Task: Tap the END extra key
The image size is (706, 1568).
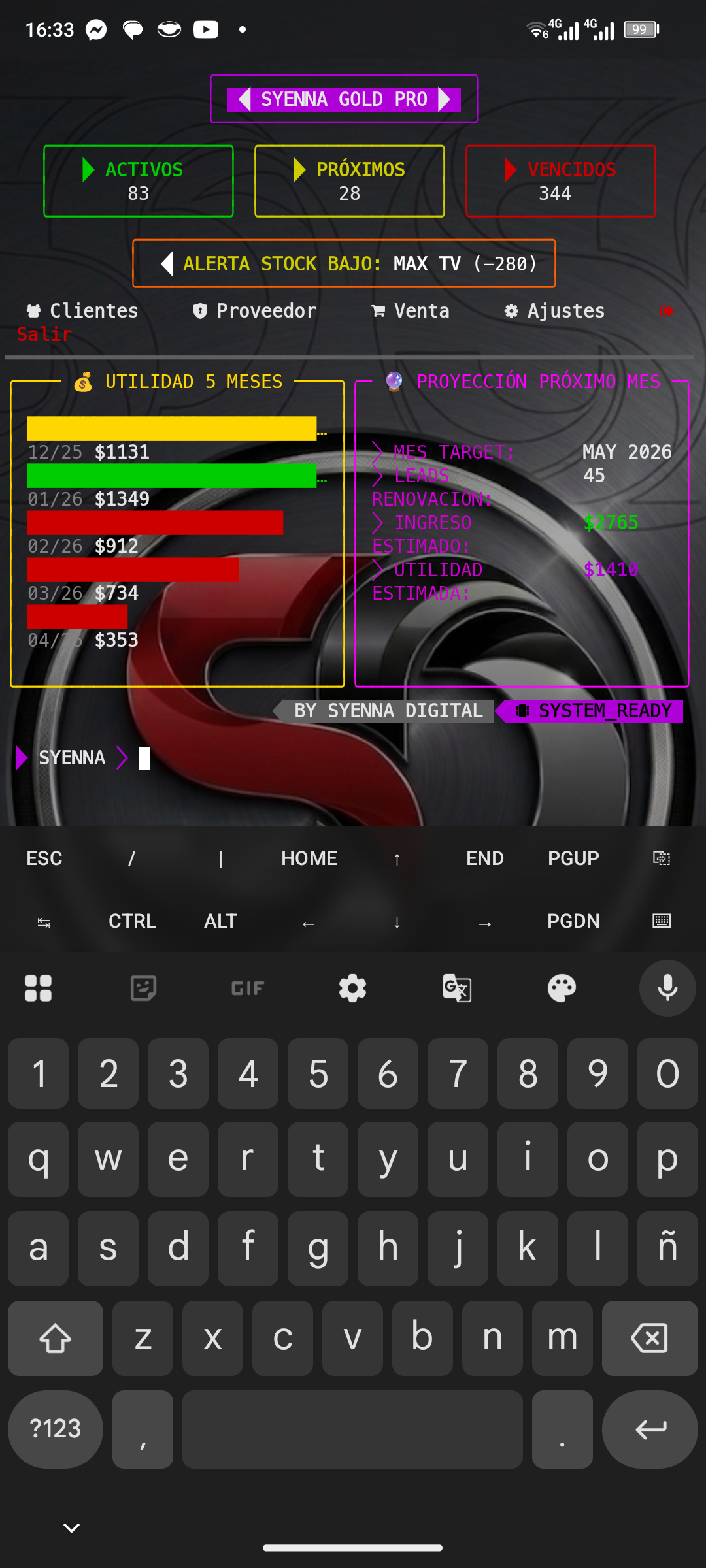Action: [485, 858]
